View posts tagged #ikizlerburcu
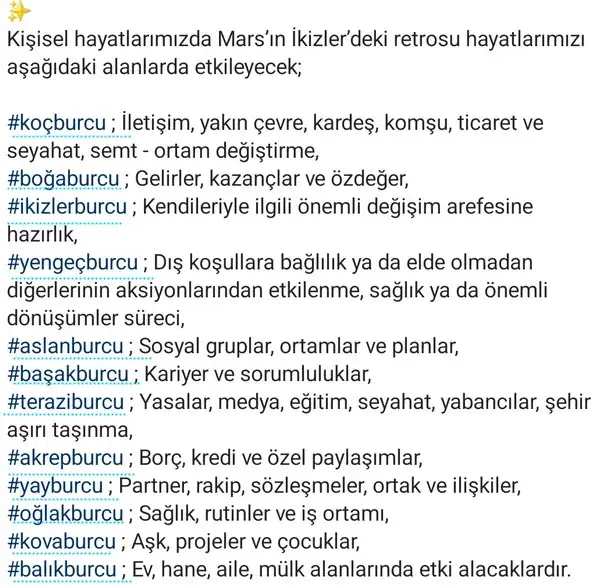 coord(69,208)
